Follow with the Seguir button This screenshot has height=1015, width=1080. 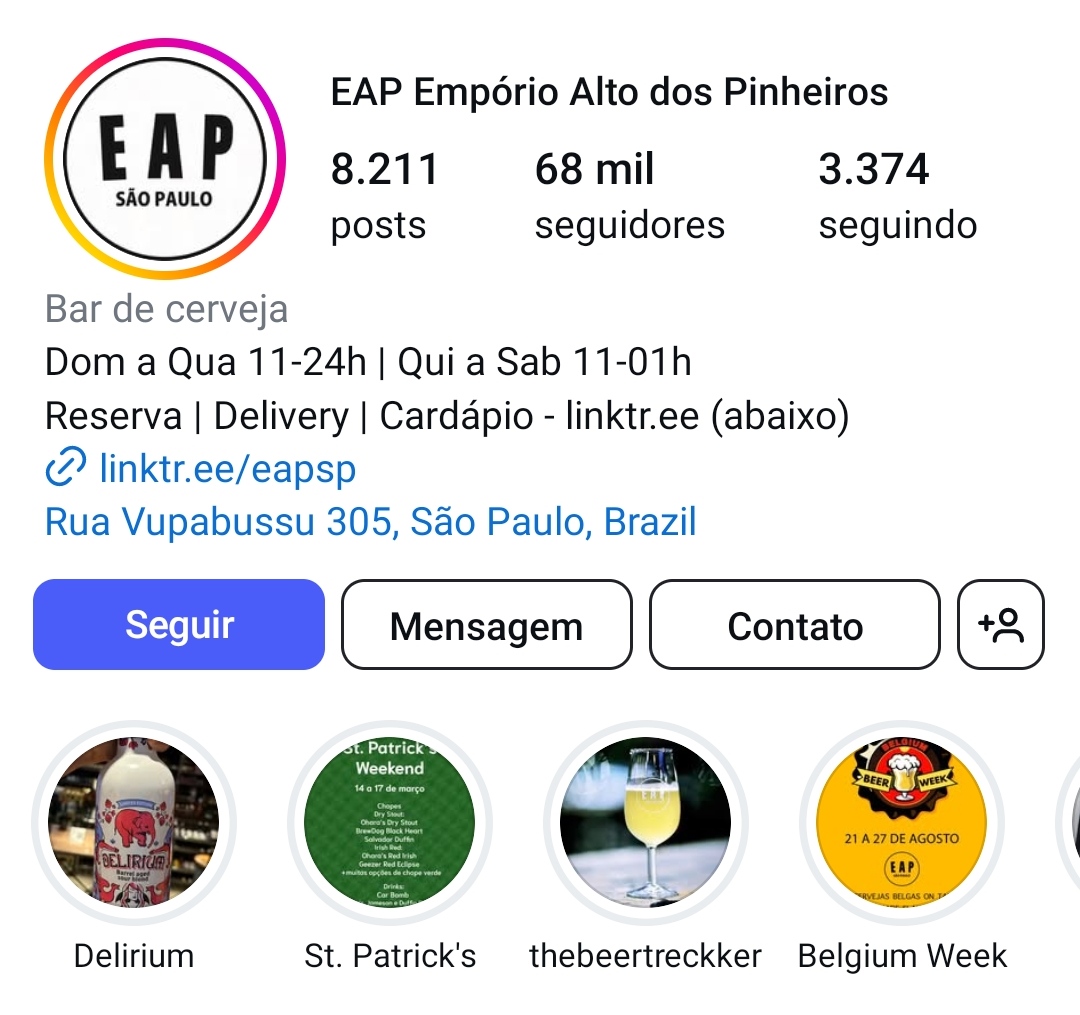coord(179,625)
